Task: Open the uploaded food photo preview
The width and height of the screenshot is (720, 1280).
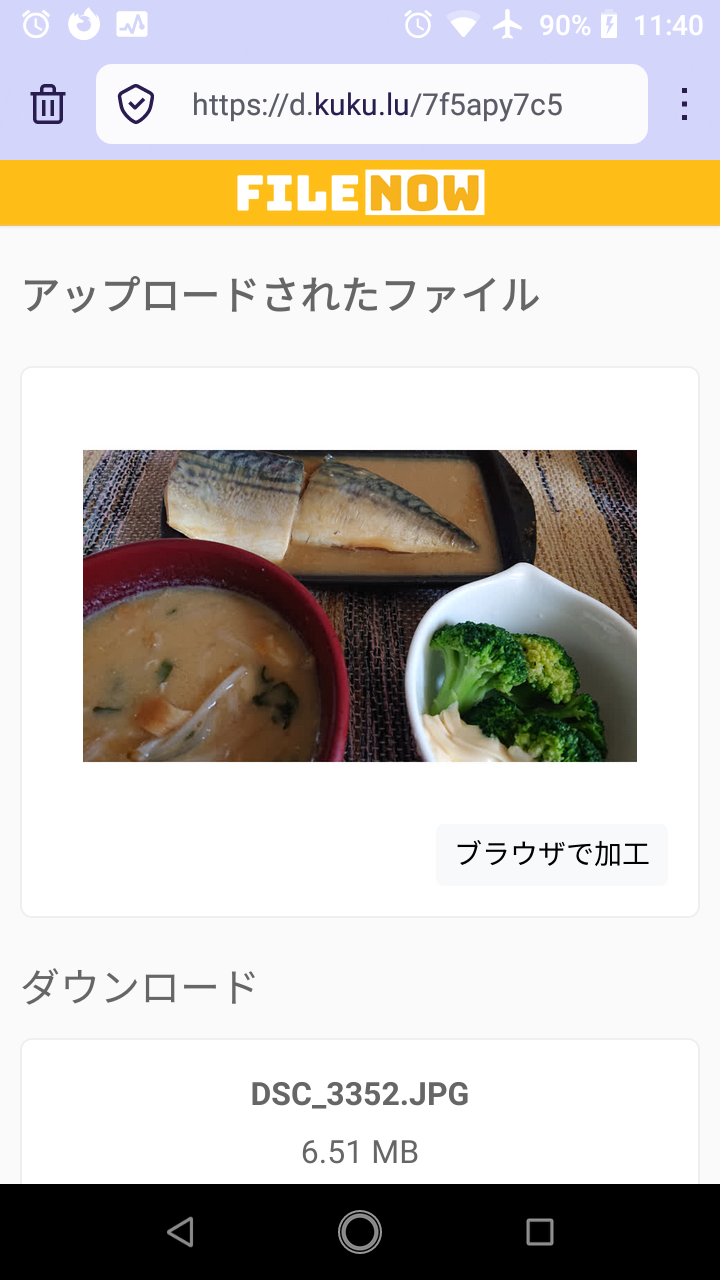Action: coord(360,606)
